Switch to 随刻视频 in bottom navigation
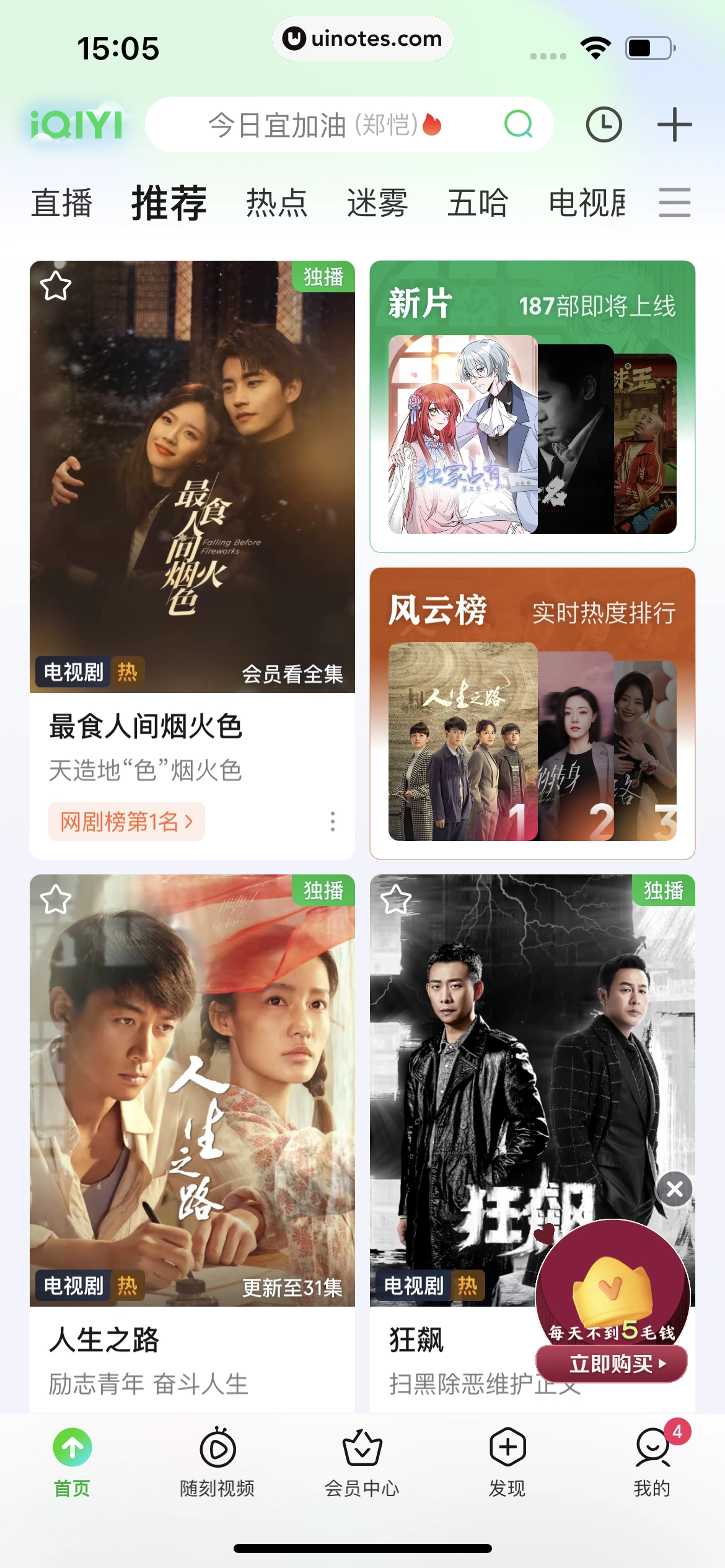Viewport: 725px width, 1568px height. point(217,1461)
